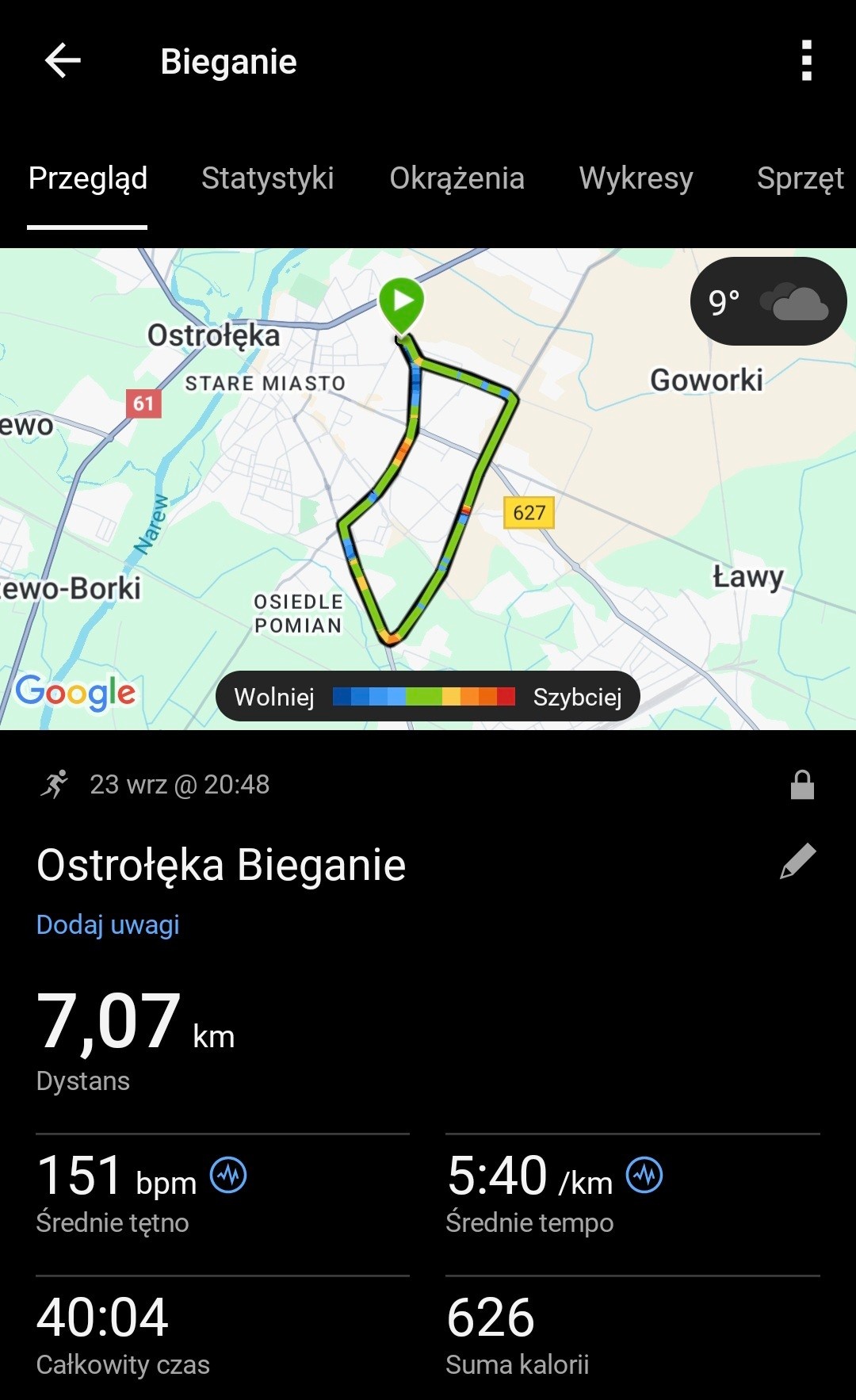Go back using the arrow icon

63,61
